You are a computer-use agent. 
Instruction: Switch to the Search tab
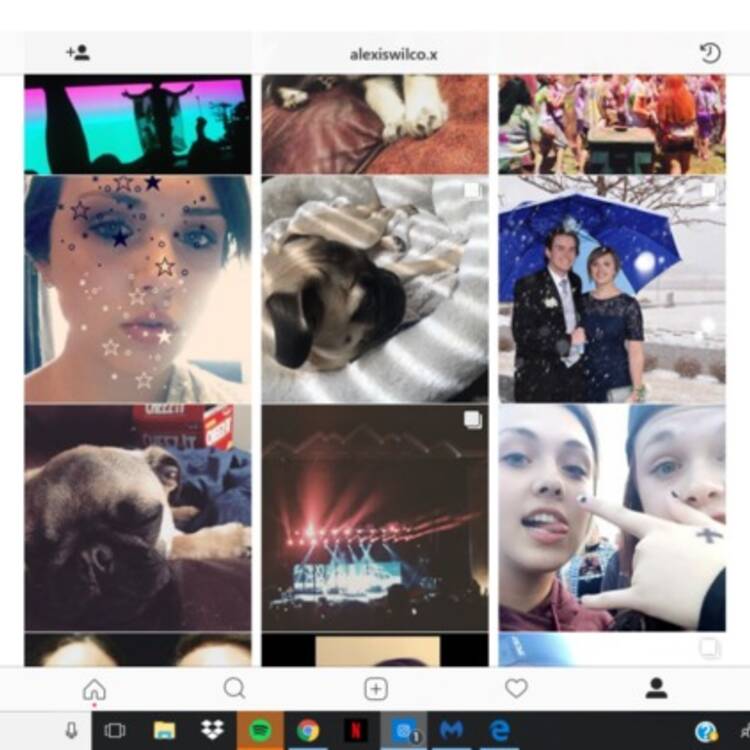point(234,688)
